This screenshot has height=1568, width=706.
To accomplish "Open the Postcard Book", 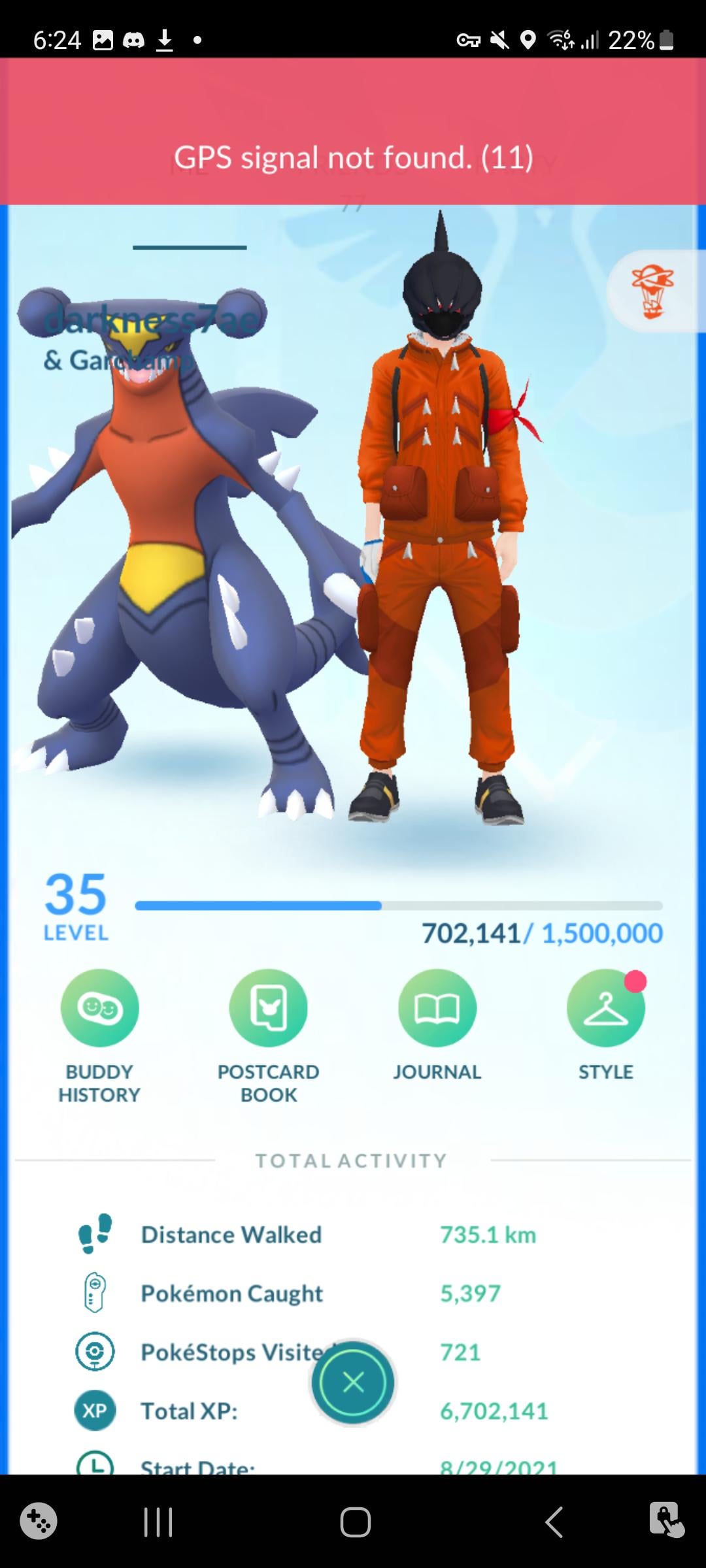I will click(268, 1008).
